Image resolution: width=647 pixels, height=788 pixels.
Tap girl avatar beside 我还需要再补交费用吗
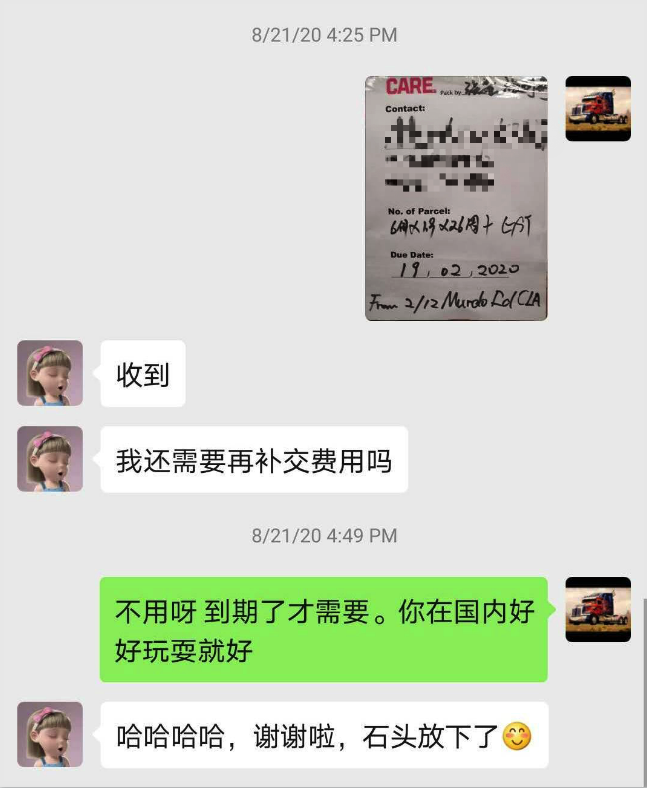(x=50, y=459)
